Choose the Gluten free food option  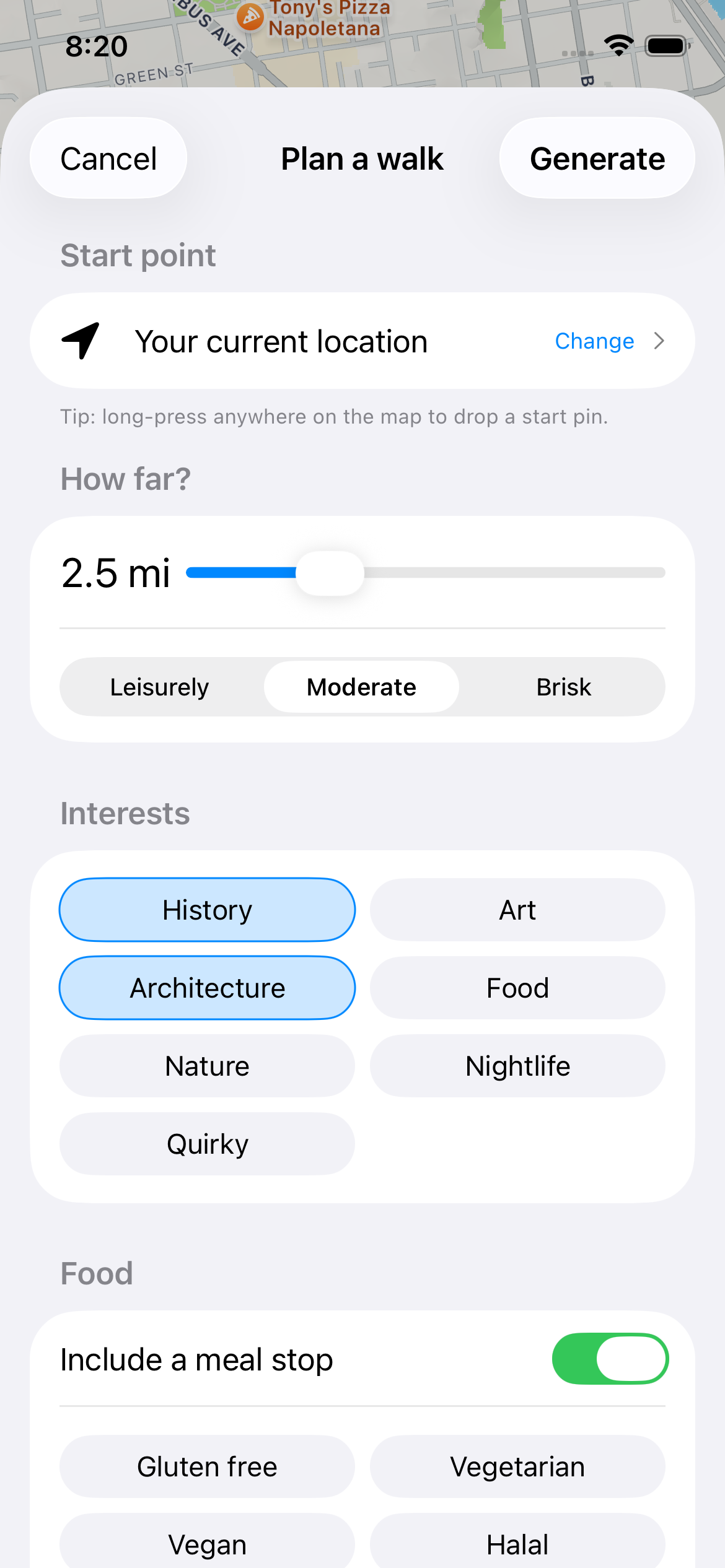207,1466
